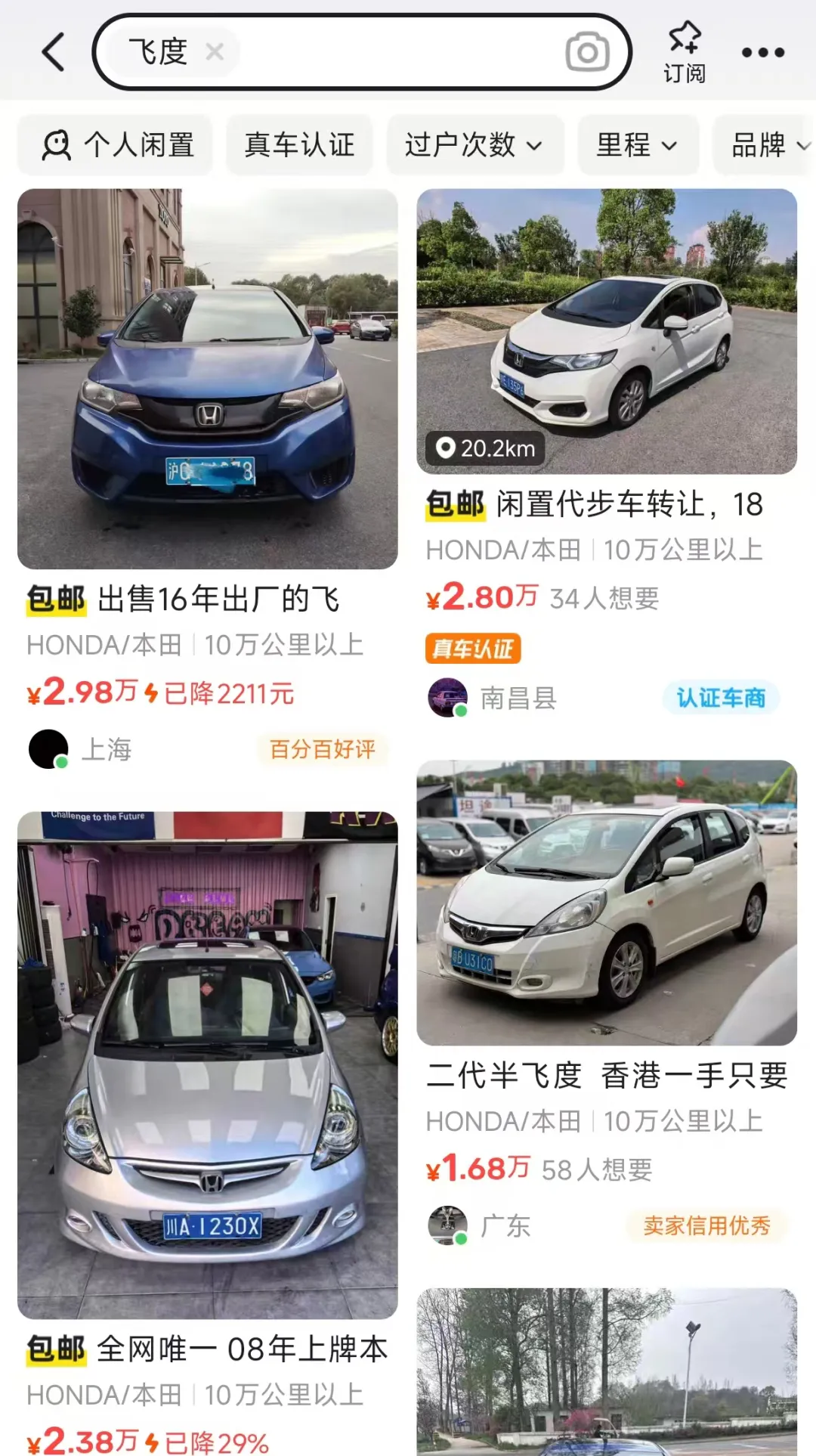Open the three-dot more menu
The image size is (816, 1456).
click(x=762, y=52)
